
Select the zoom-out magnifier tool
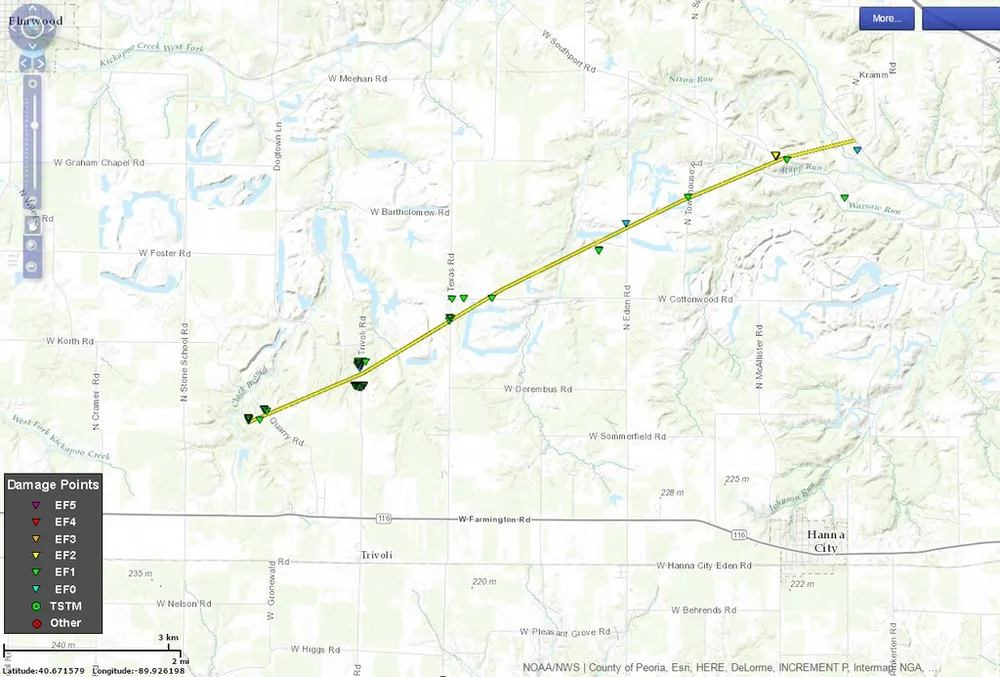tap(31, 267)
